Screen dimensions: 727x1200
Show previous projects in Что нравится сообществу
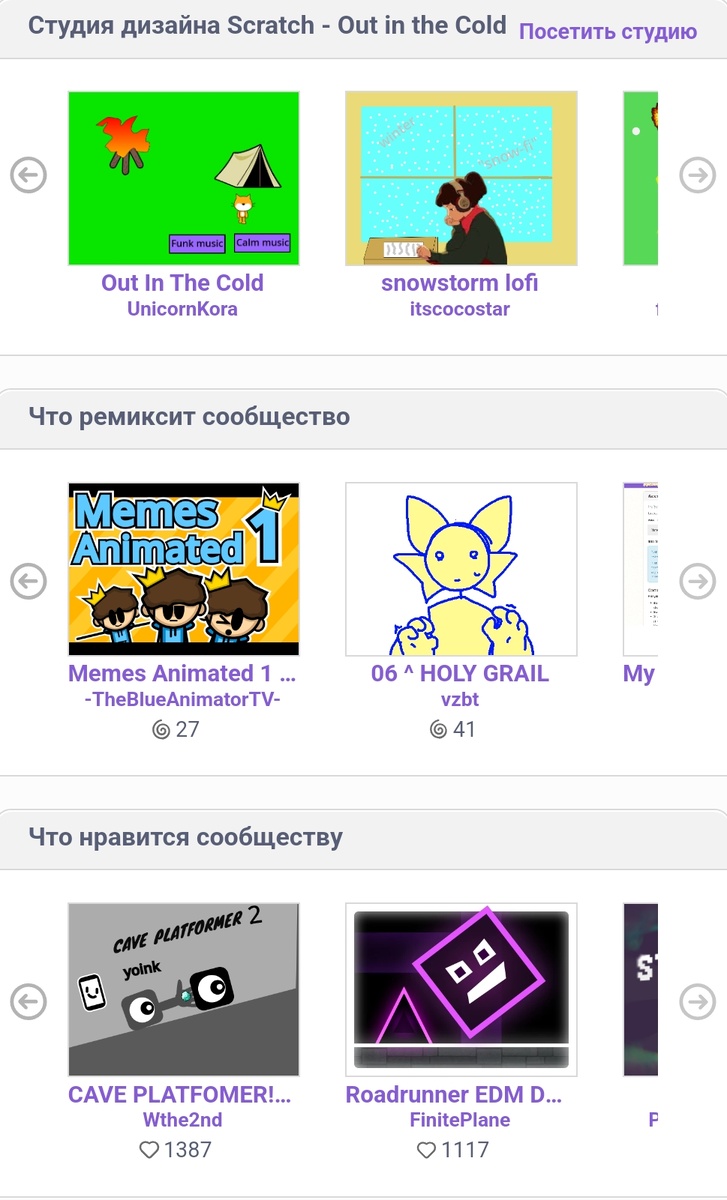coord(29,1000)
